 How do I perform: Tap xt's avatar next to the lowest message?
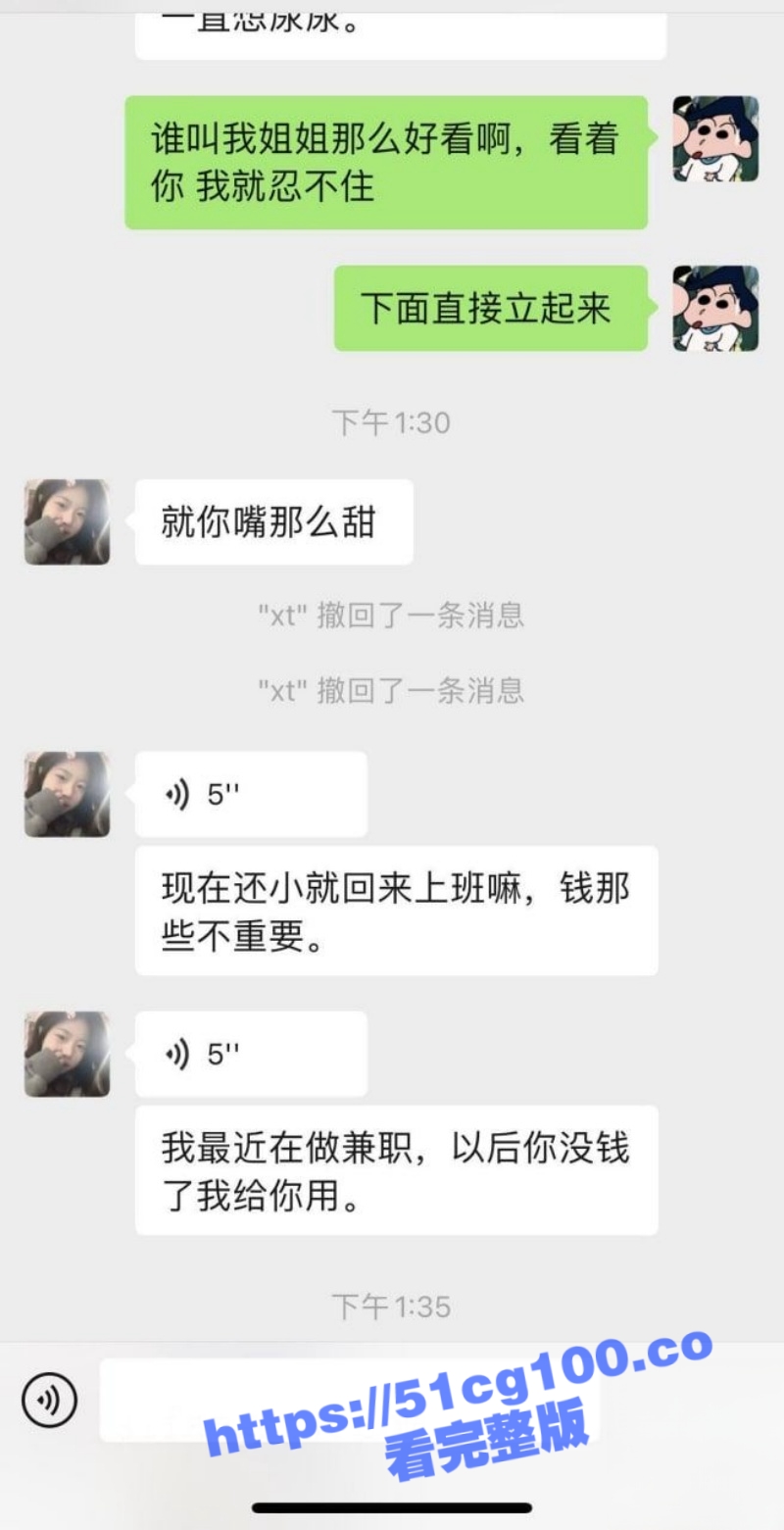tap(66, 1054)
